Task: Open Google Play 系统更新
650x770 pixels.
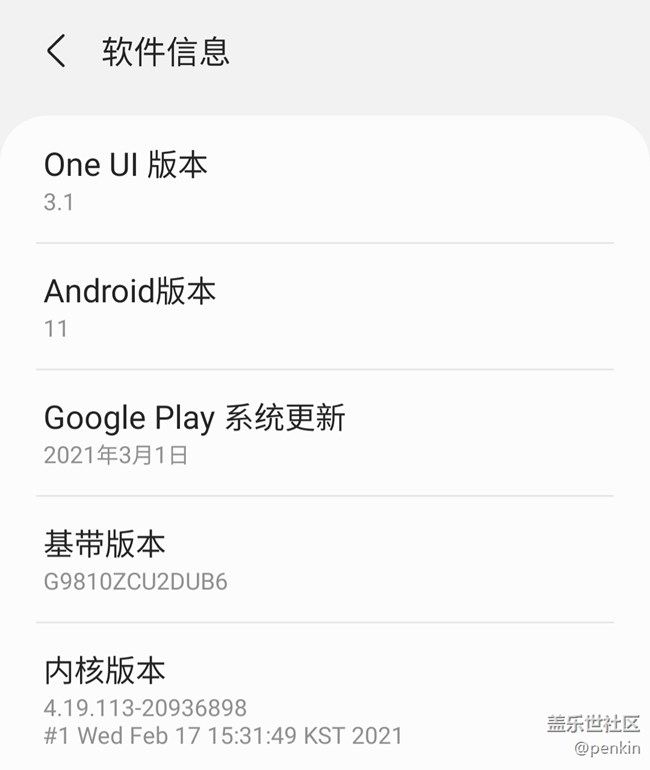Action: pyautogui.click(x=195, y=433)
